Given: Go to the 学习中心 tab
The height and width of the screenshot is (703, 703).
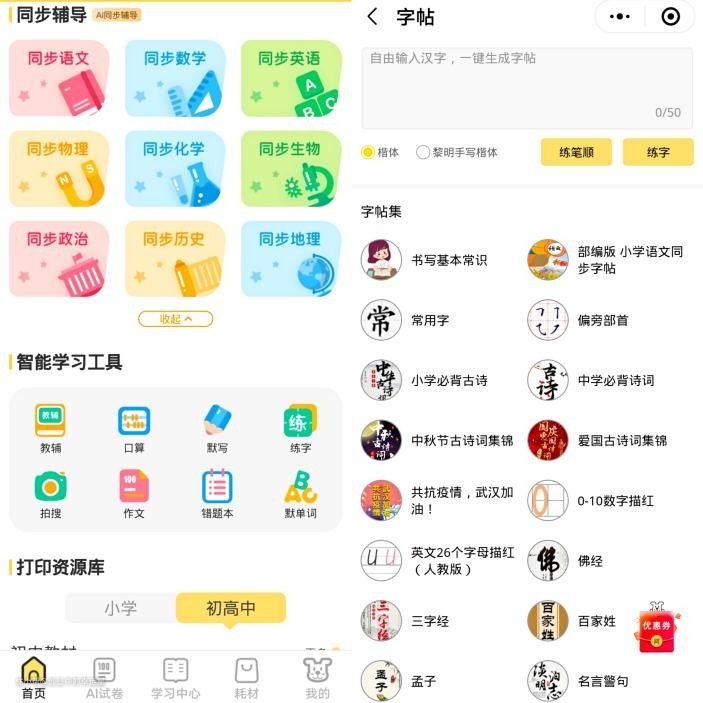Looking at the screenshot, I should [x=175, y=677].
